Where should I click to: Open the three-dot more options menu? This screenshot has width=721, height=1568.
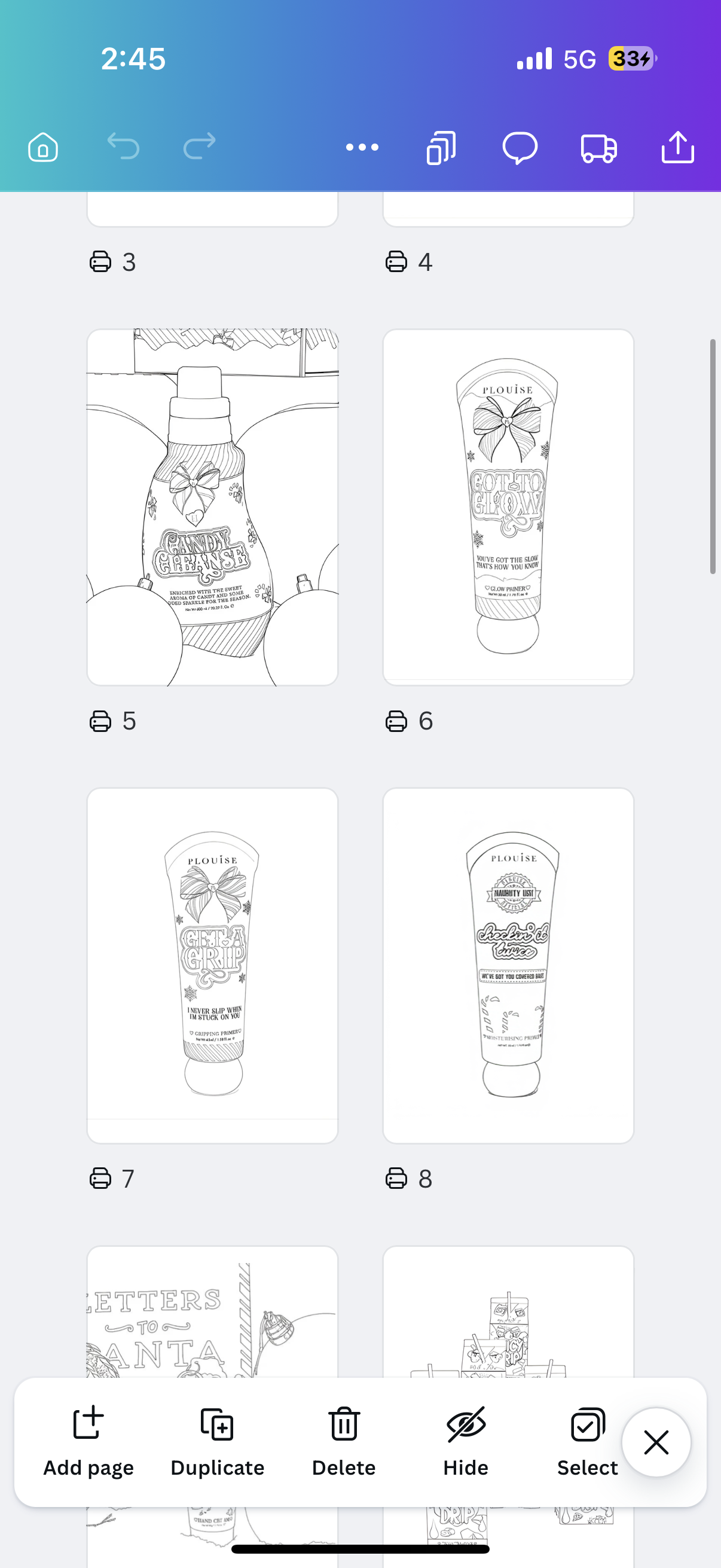pyautogui.click(x=362, y=147)
